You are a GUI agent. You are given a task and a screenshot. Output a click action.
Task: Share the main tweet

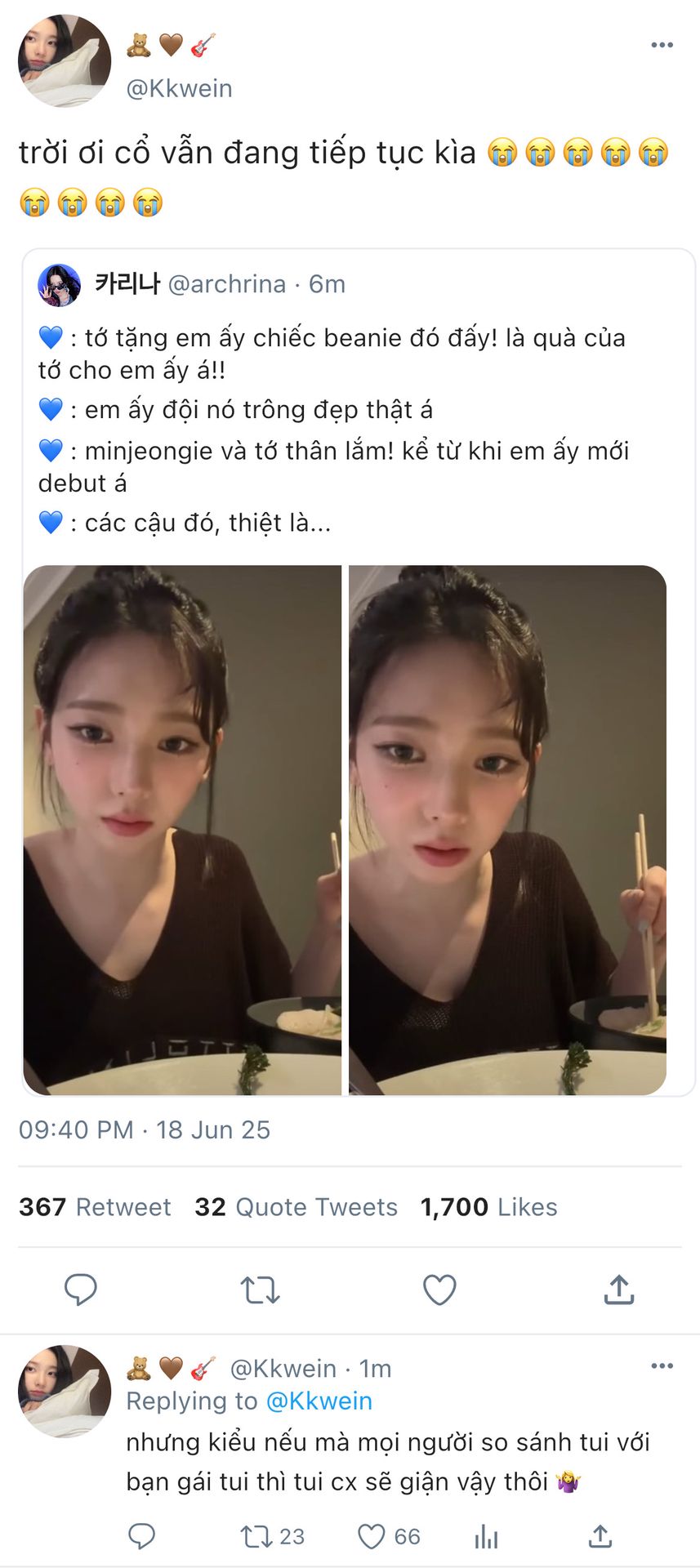(619, 1290)
